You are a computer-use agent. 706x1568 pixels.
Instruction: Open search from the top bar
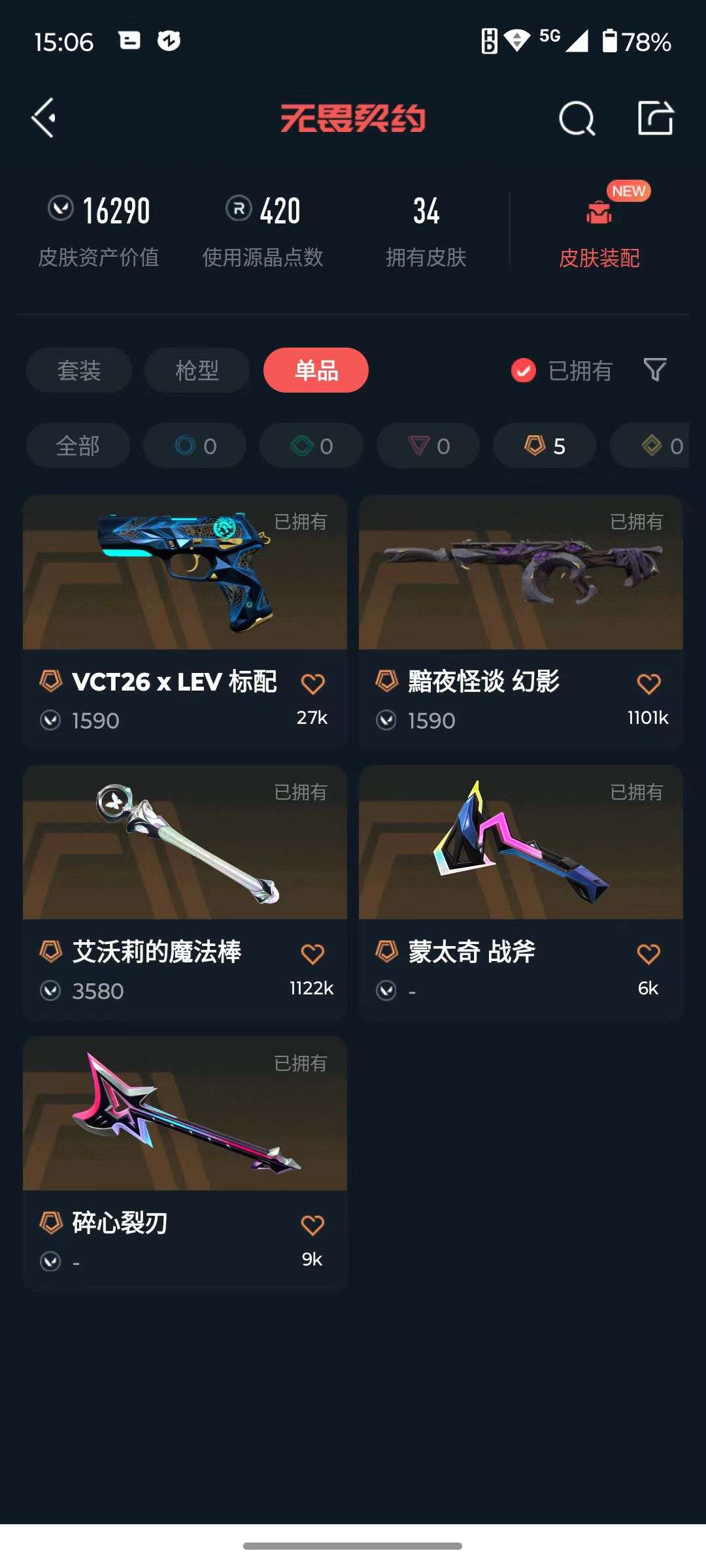575,118
